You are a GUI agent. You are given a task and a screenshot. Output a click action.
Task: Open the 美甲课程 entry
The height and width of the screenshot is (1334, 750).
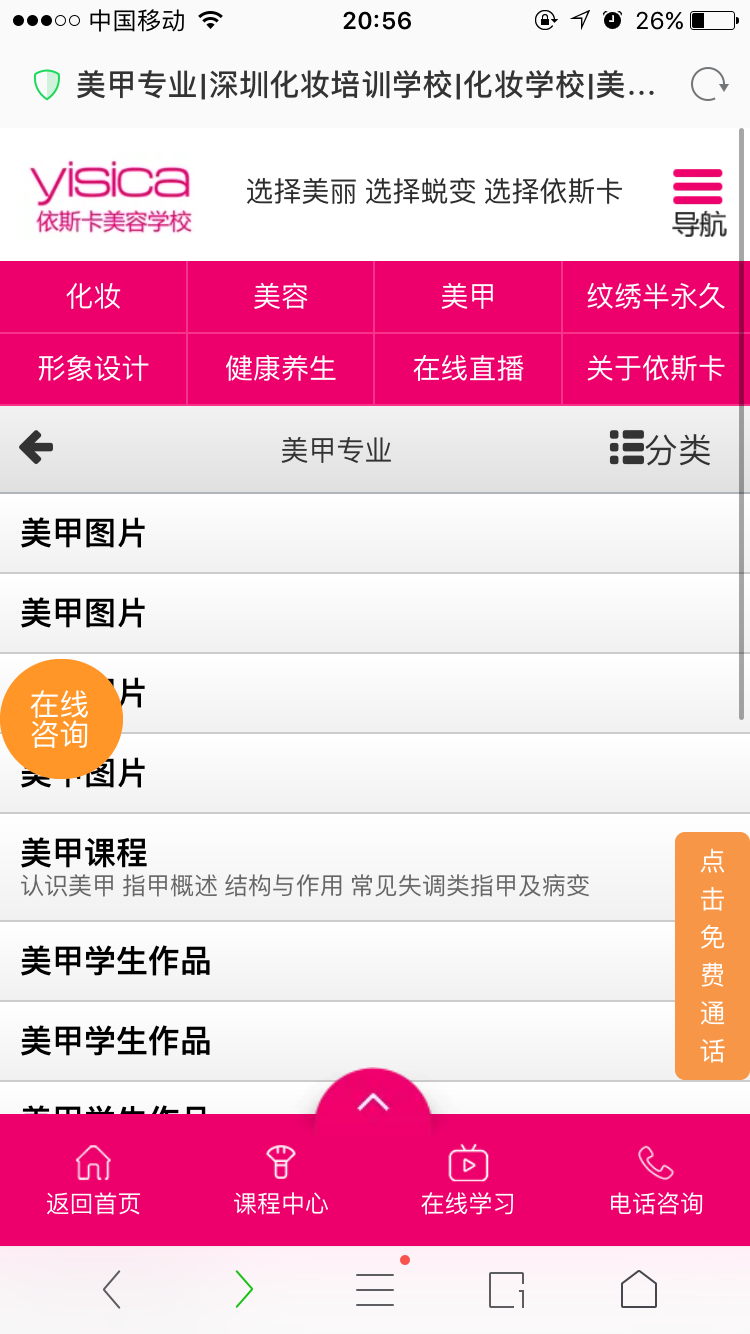click(375, 867)
